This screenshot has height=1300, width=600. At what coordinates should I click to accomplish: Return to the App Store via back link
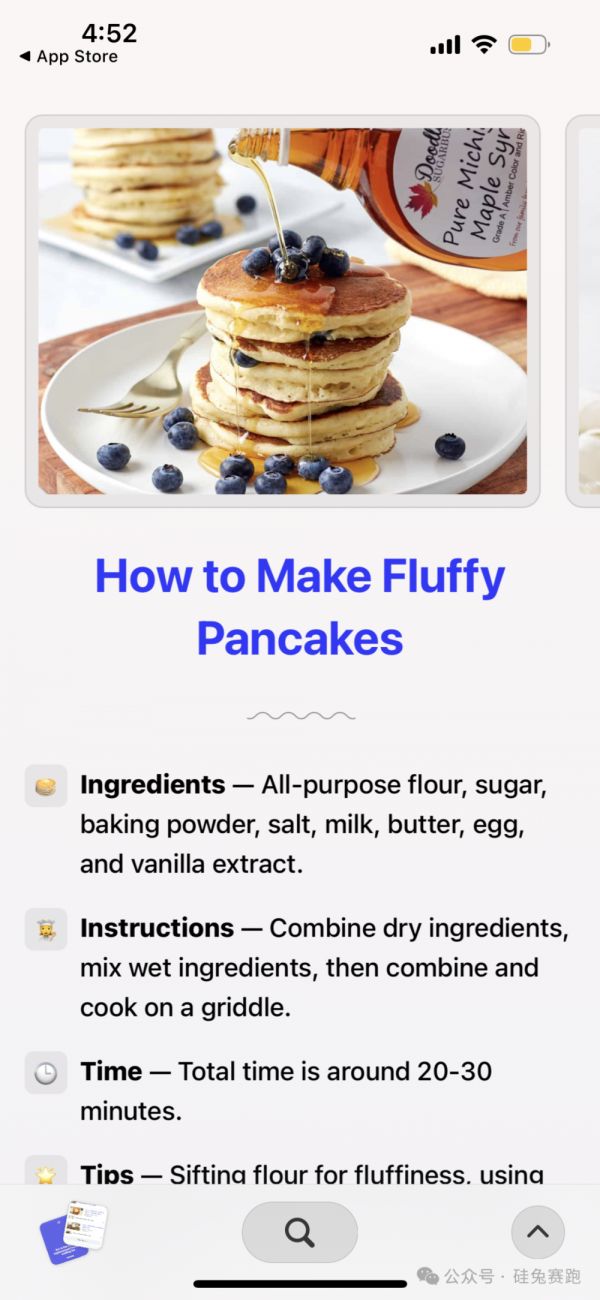68,57
